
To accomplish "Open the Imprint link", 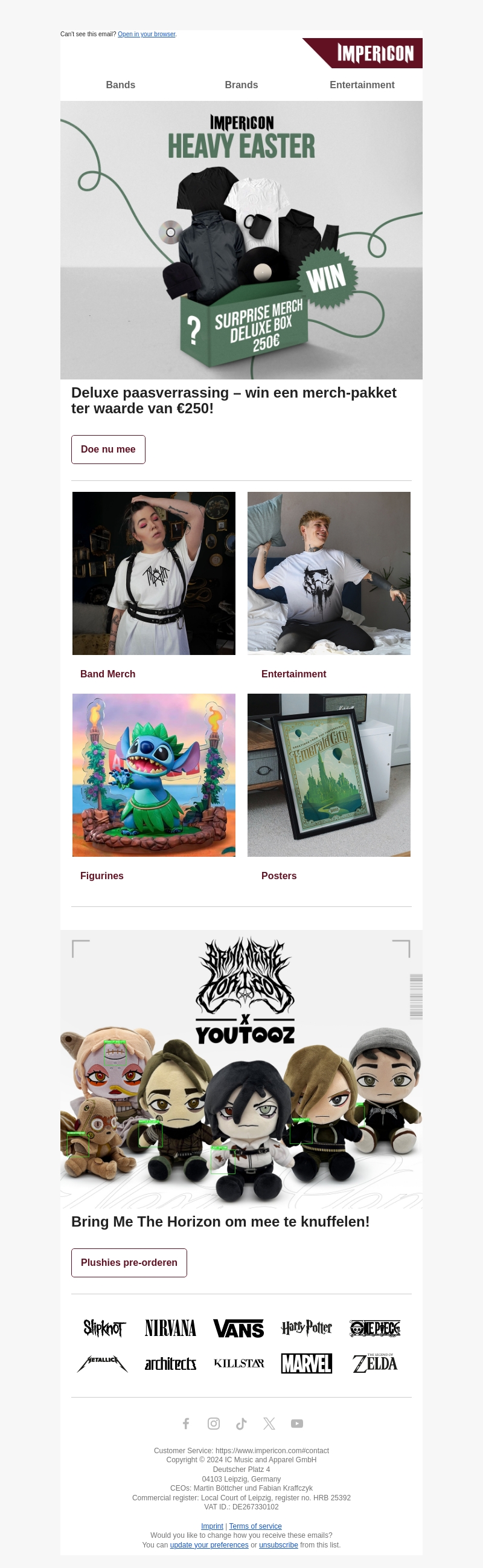I will 212,1526.
